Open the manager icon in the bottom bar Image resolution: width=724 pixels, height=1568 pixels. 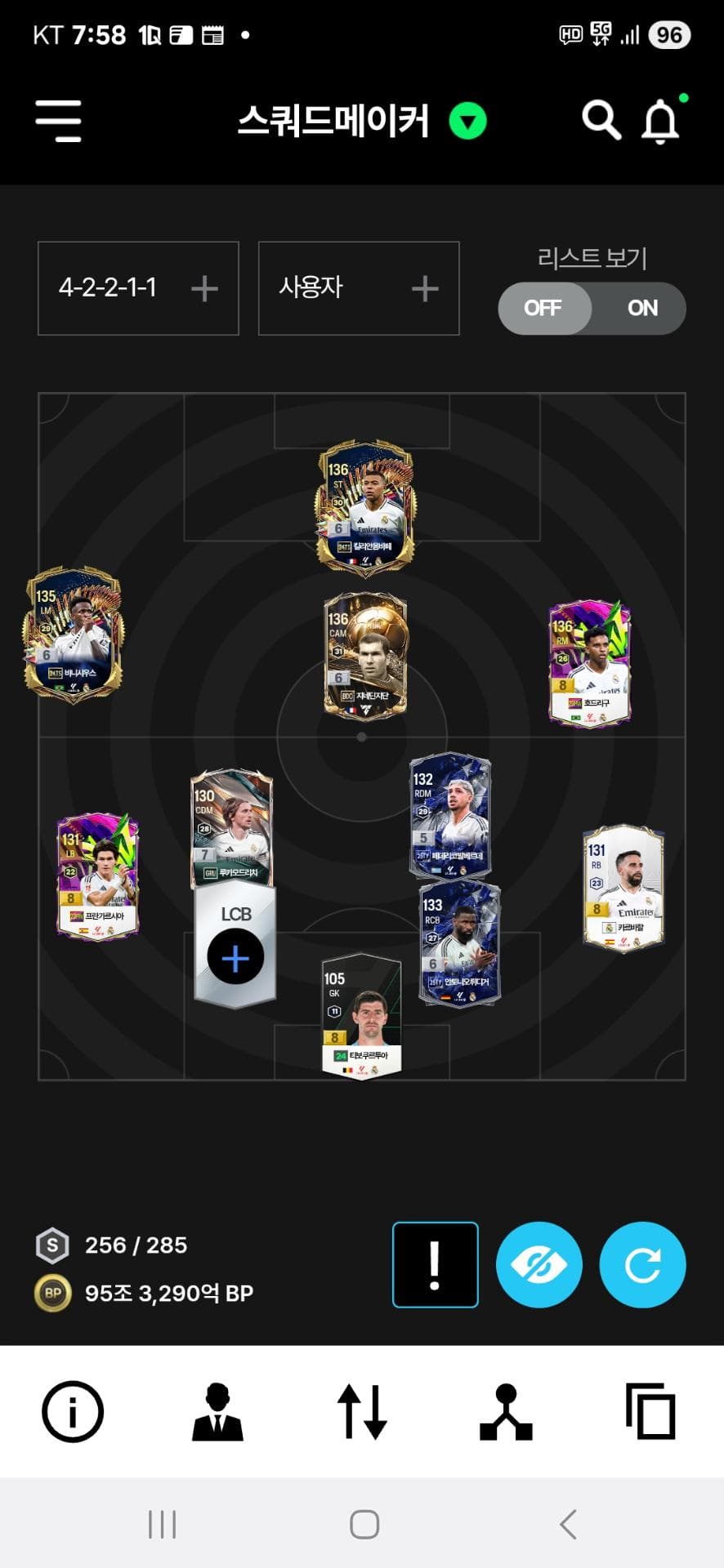pyautogui.click(x=217, y=1411)
